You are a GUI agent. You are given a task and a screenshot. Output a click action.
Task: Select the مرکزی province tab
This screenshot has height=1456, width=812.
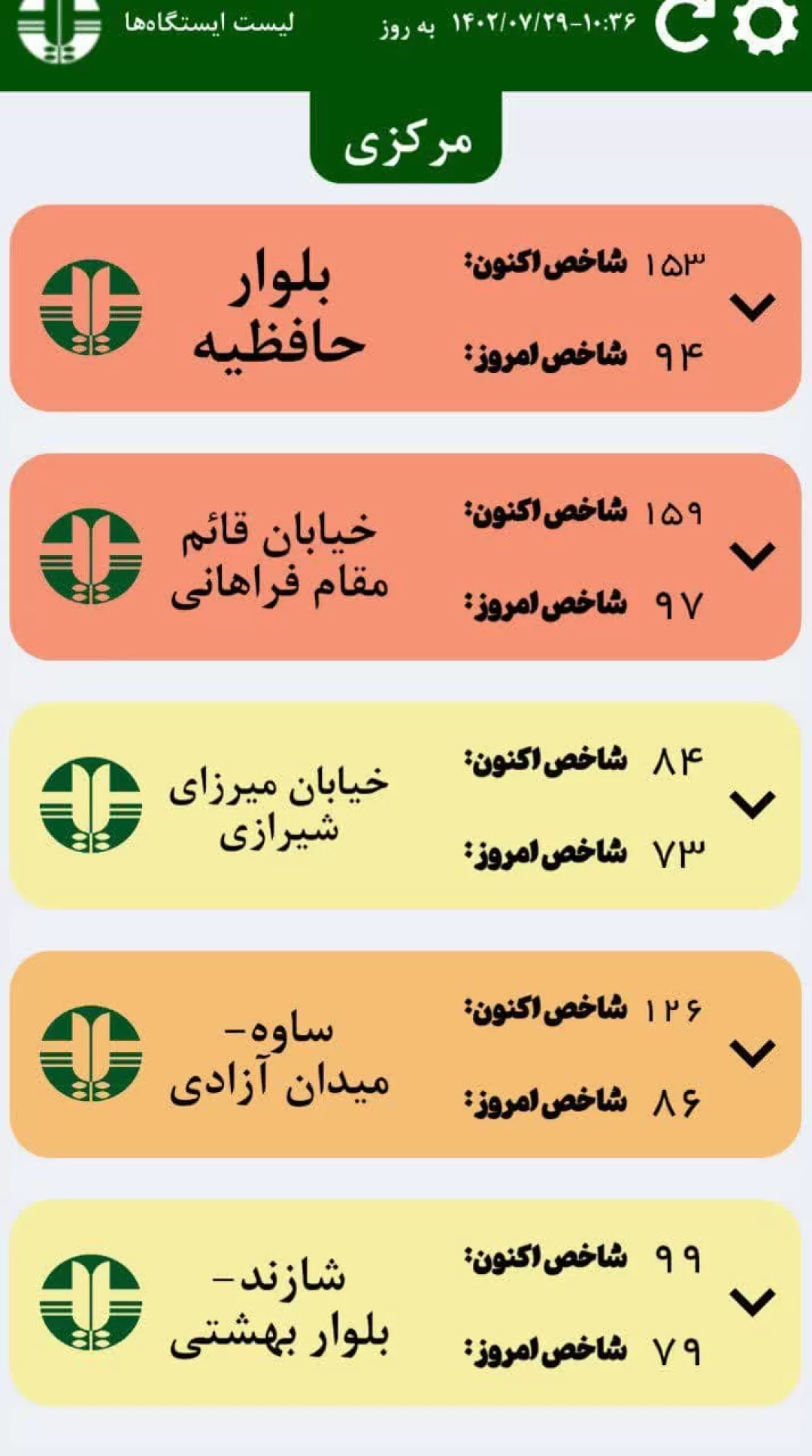click(406, 138)
